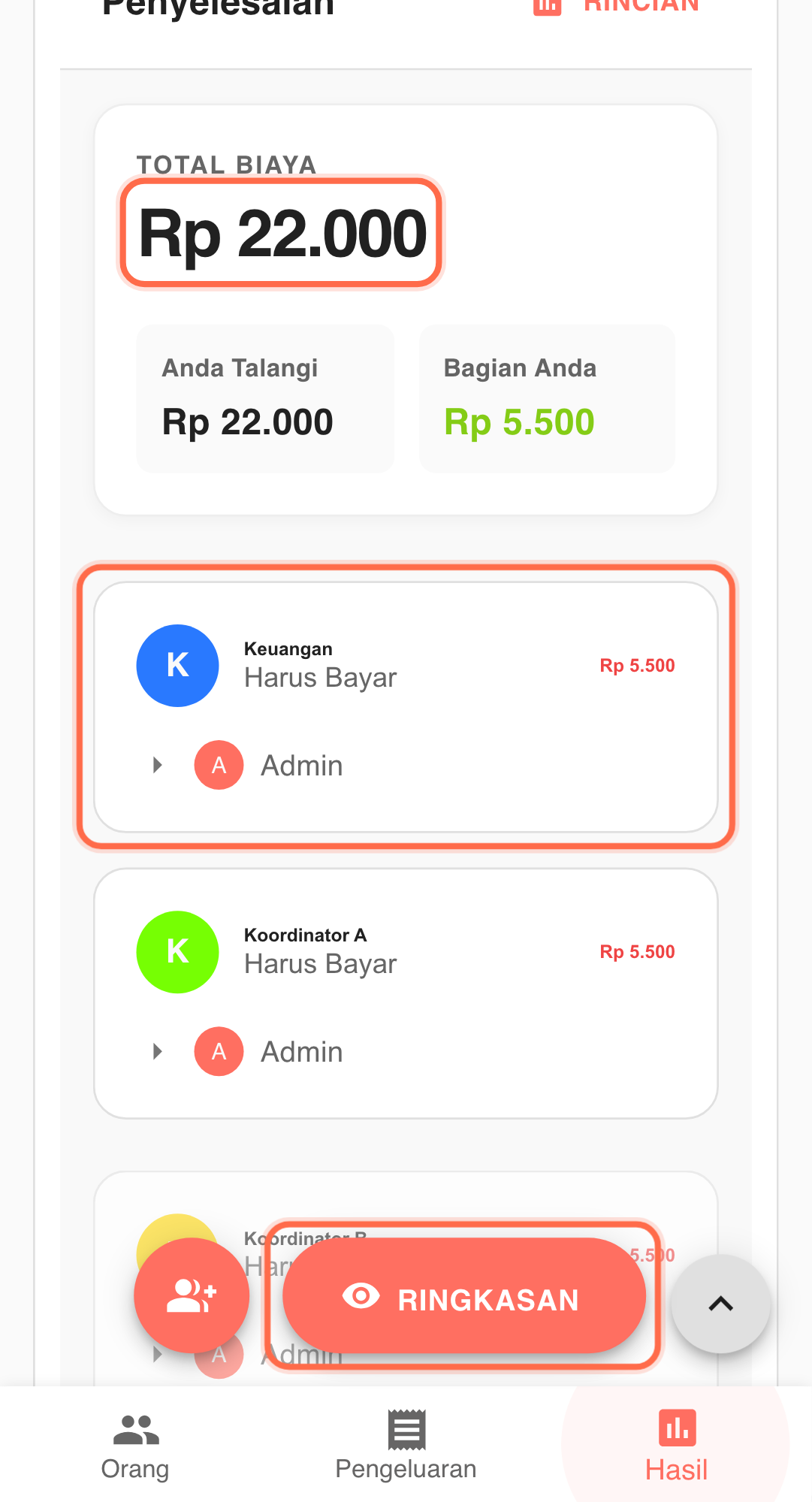This screenshot has height=1502, width=812.
Task: Click the Pengeluaran receipt icon
Action: 406,1428
